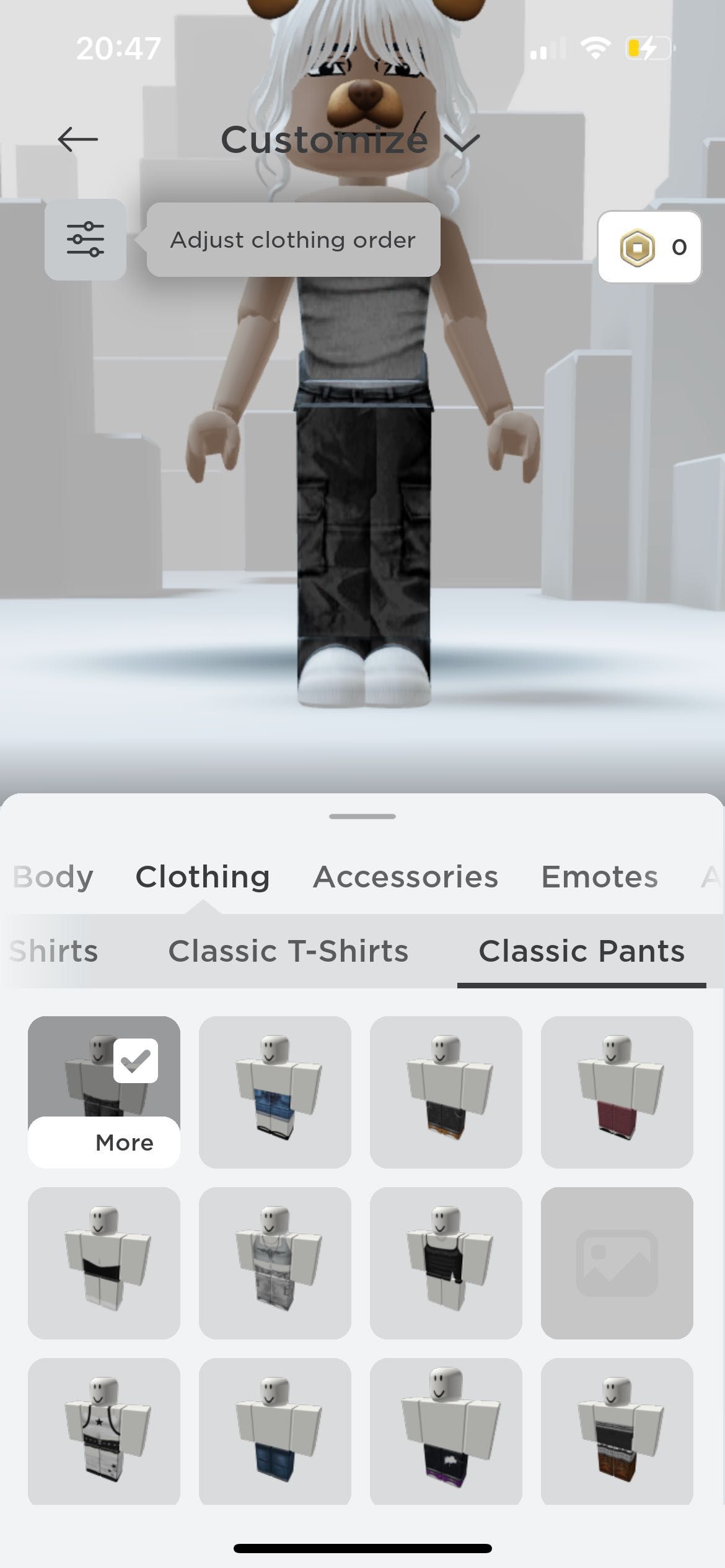Select the black and orange pants
This screenshot has height=1568, width=725.
coord(446,1092)
